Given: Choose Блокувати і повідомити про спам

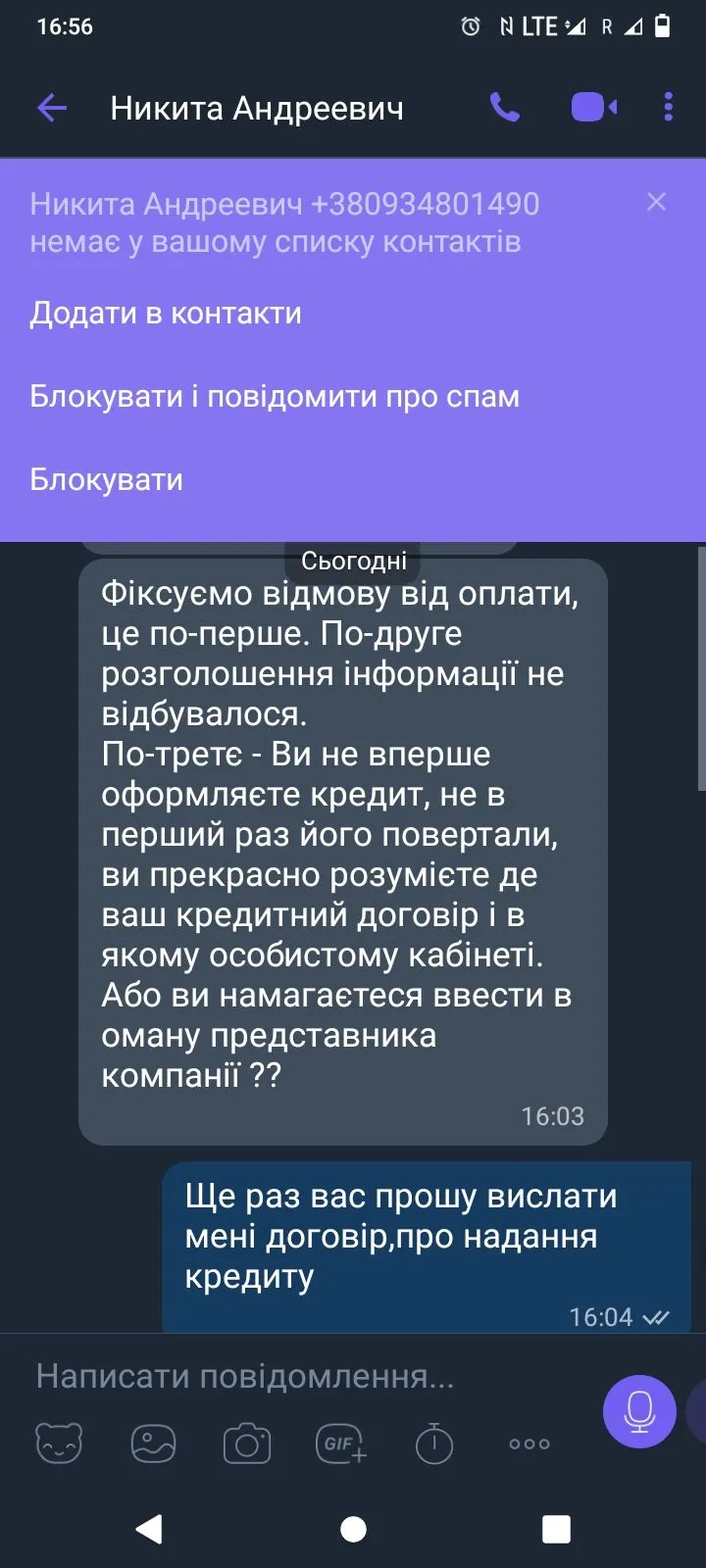Looking at the screenshot, I should click(x=275, y=397).
